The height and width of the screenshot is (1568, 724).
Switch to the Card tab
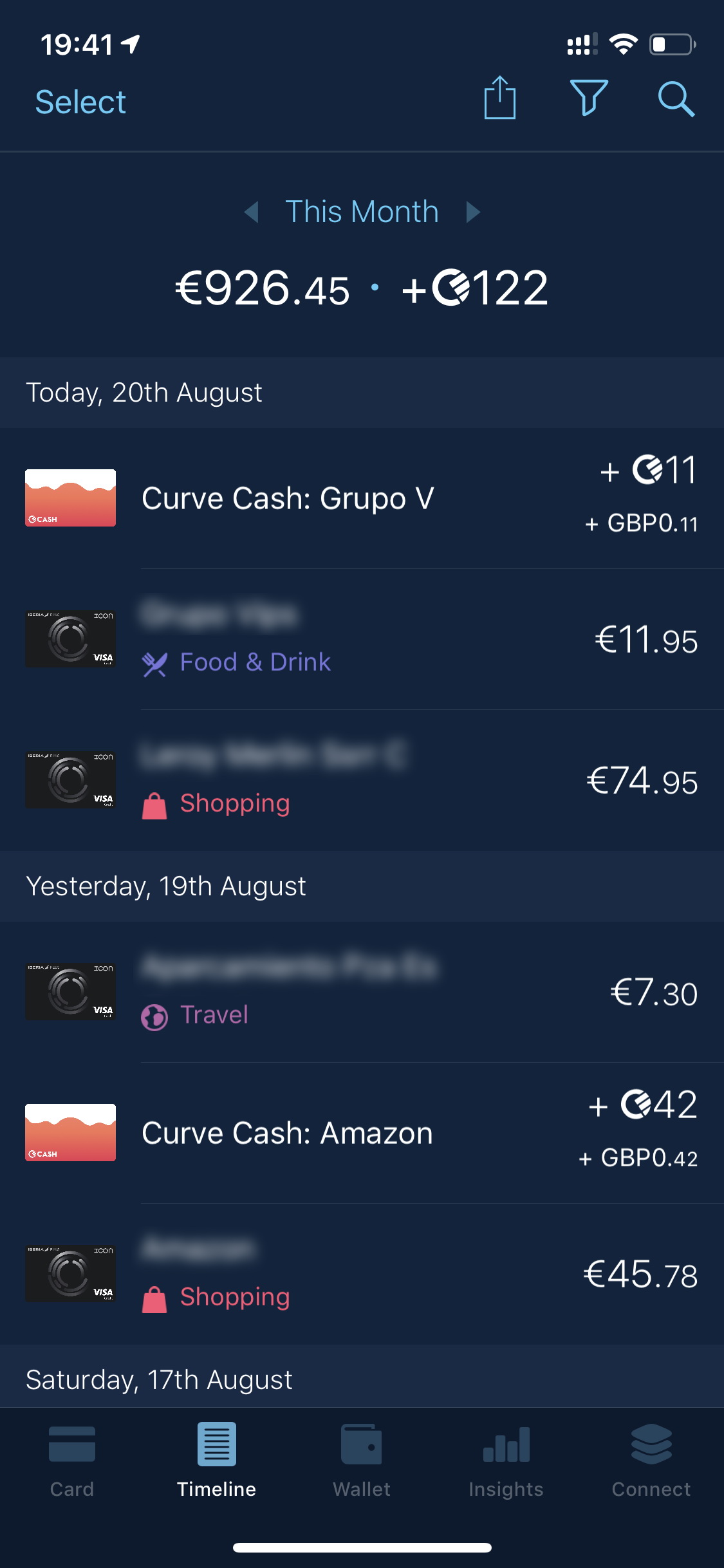point(72,1460)
